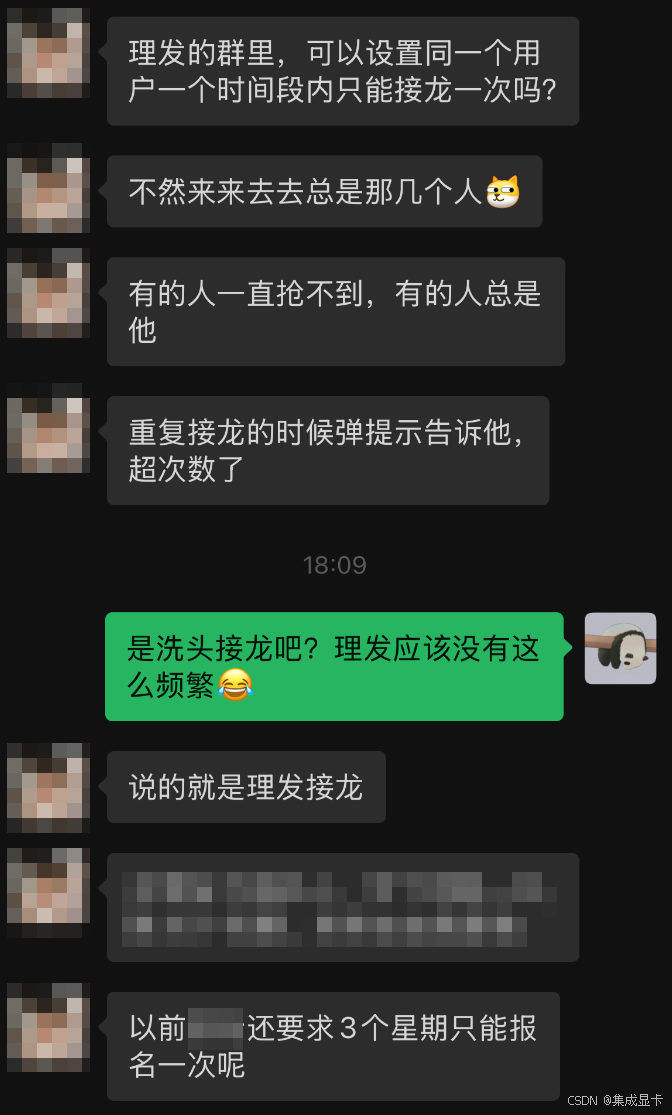Open the panda avatar's profile
Screen dimensions: 672x1115
tap(620, 648)
